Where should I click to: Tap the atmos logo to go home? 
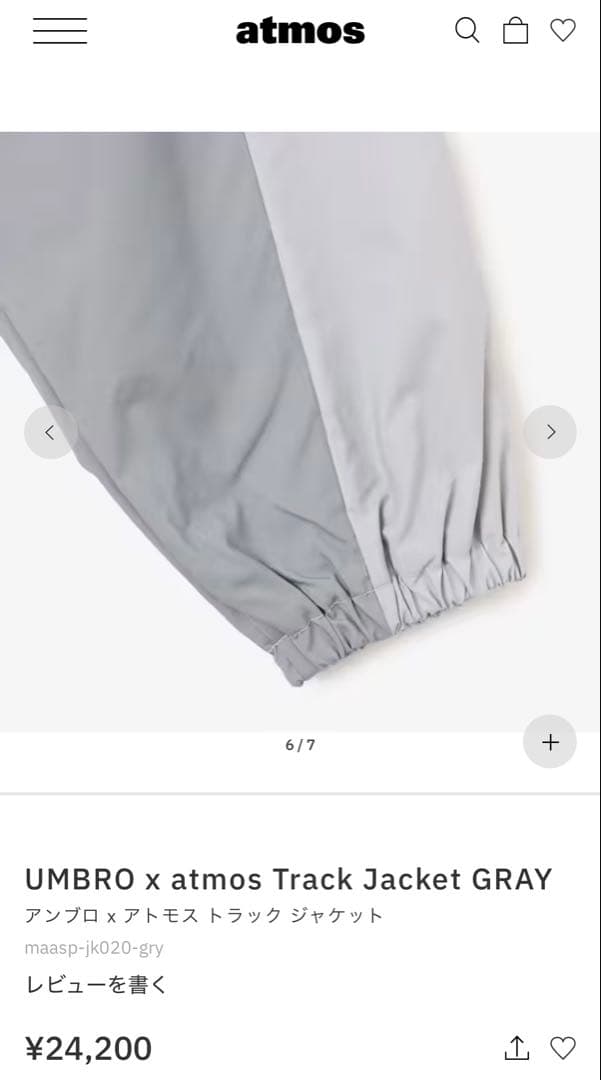click(300, 32)
